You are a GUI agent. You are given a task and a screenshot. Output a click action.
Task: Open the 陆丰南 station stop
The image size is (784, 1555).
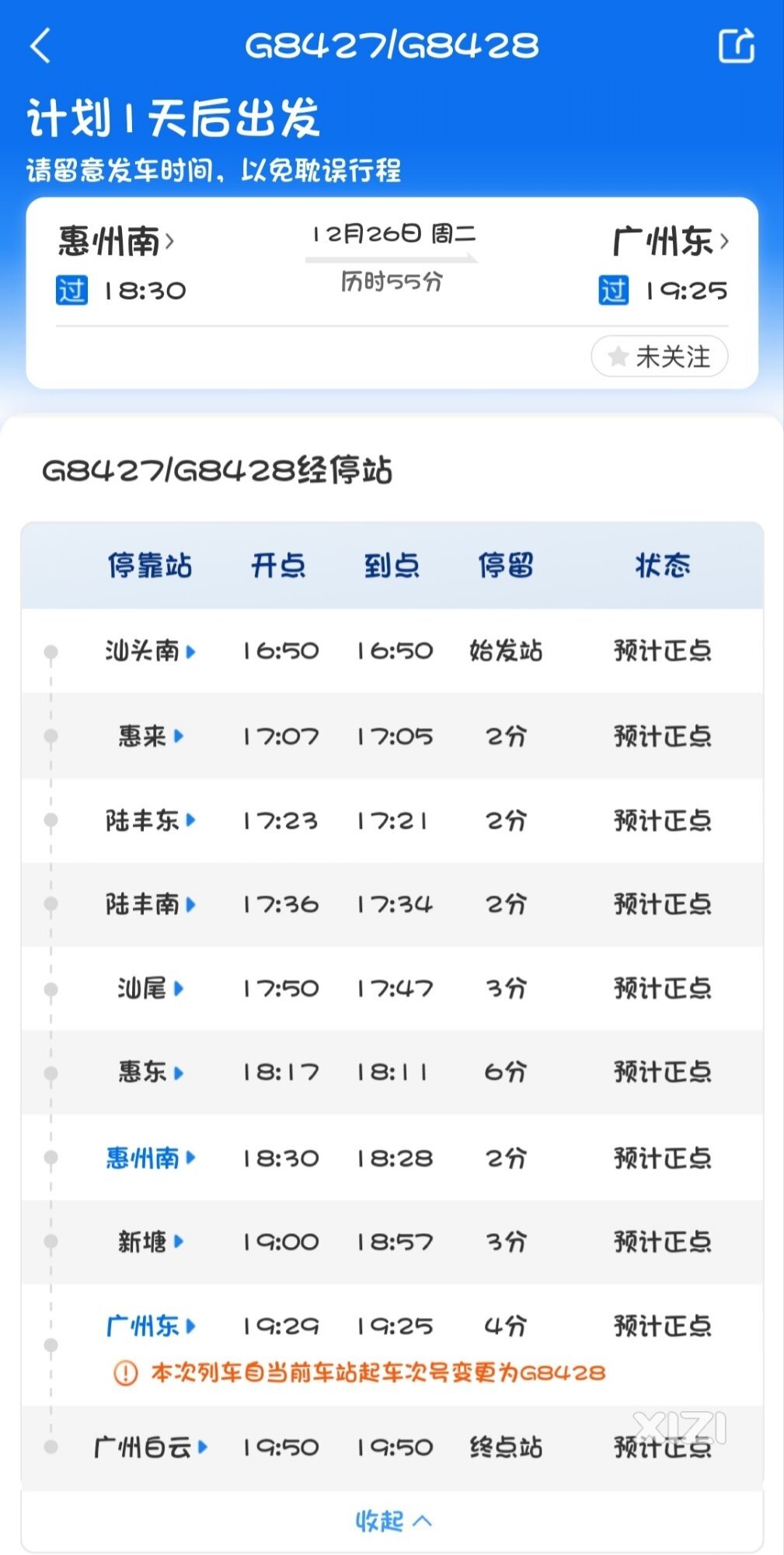[150, 904]
